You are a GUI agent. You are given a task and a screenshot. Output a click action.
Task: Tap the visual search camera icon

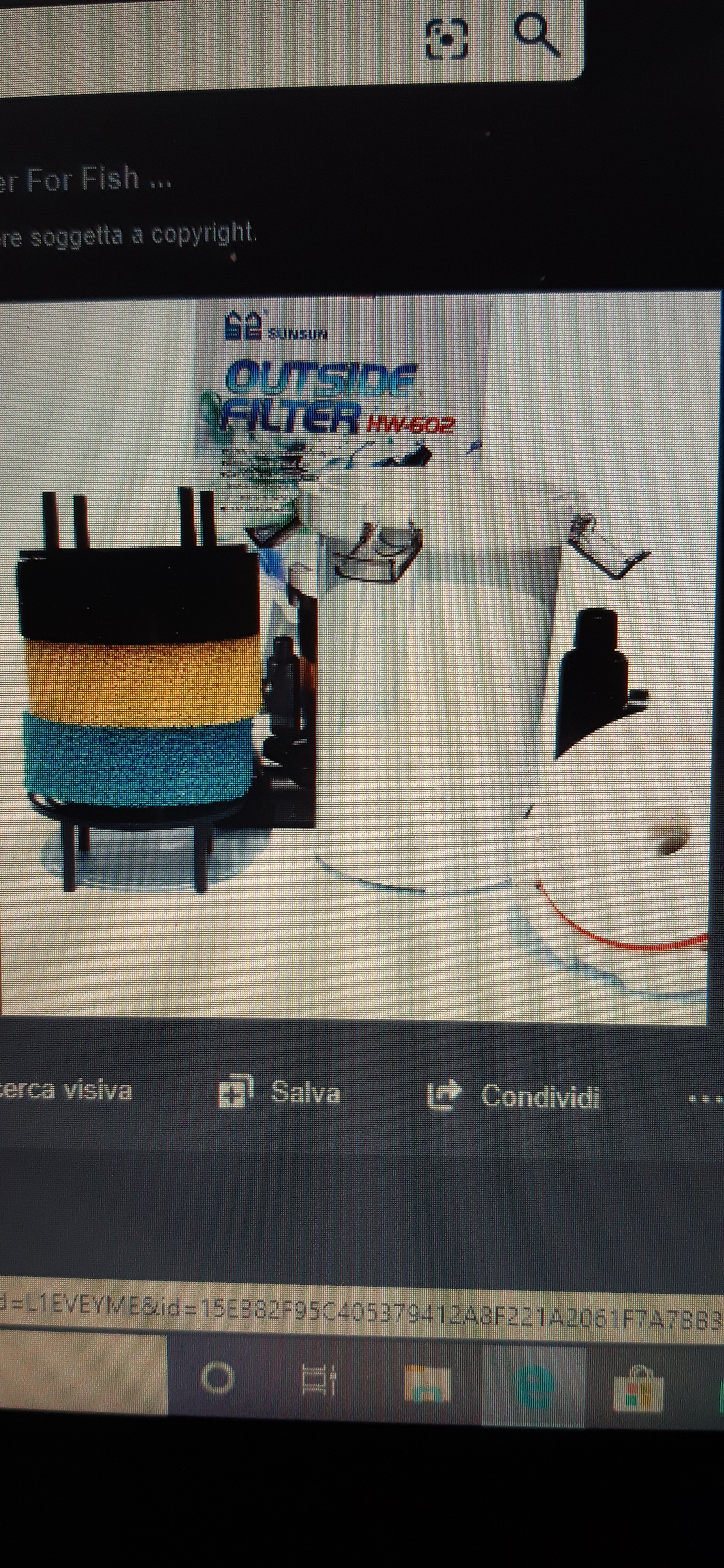click(447, 39)
